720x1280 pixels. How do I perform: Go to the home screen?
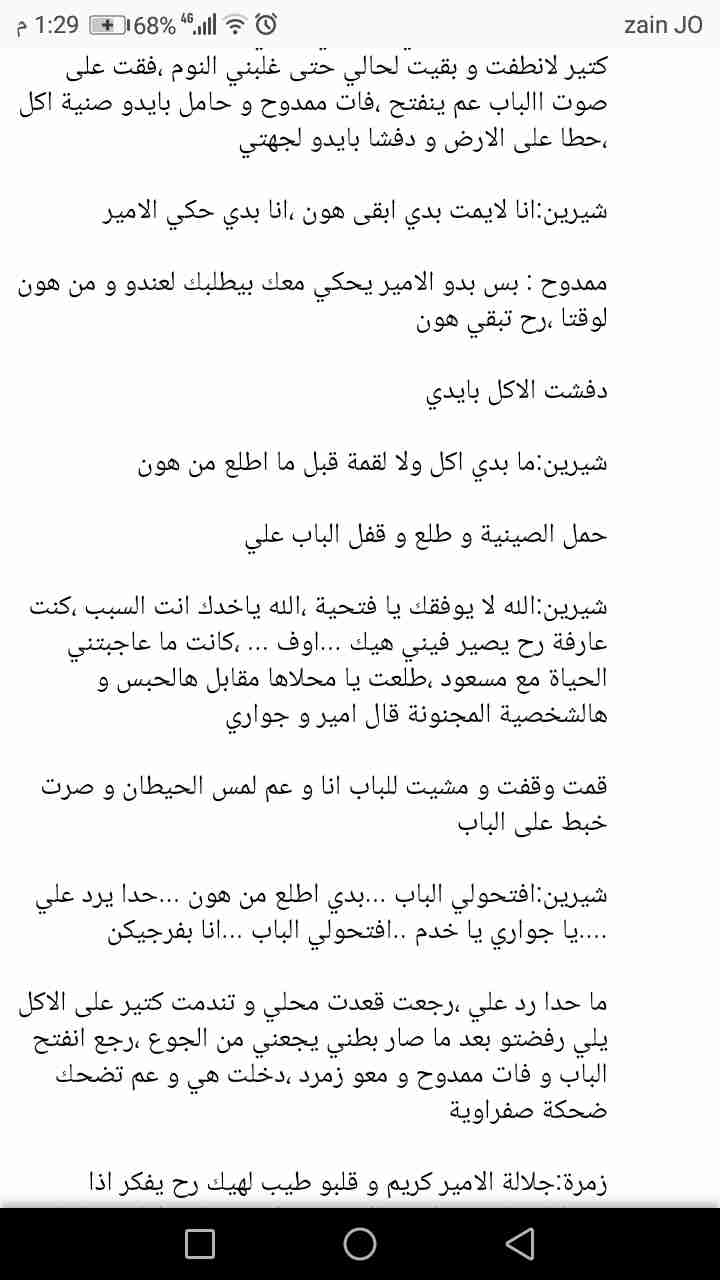tap(360, 1243)
